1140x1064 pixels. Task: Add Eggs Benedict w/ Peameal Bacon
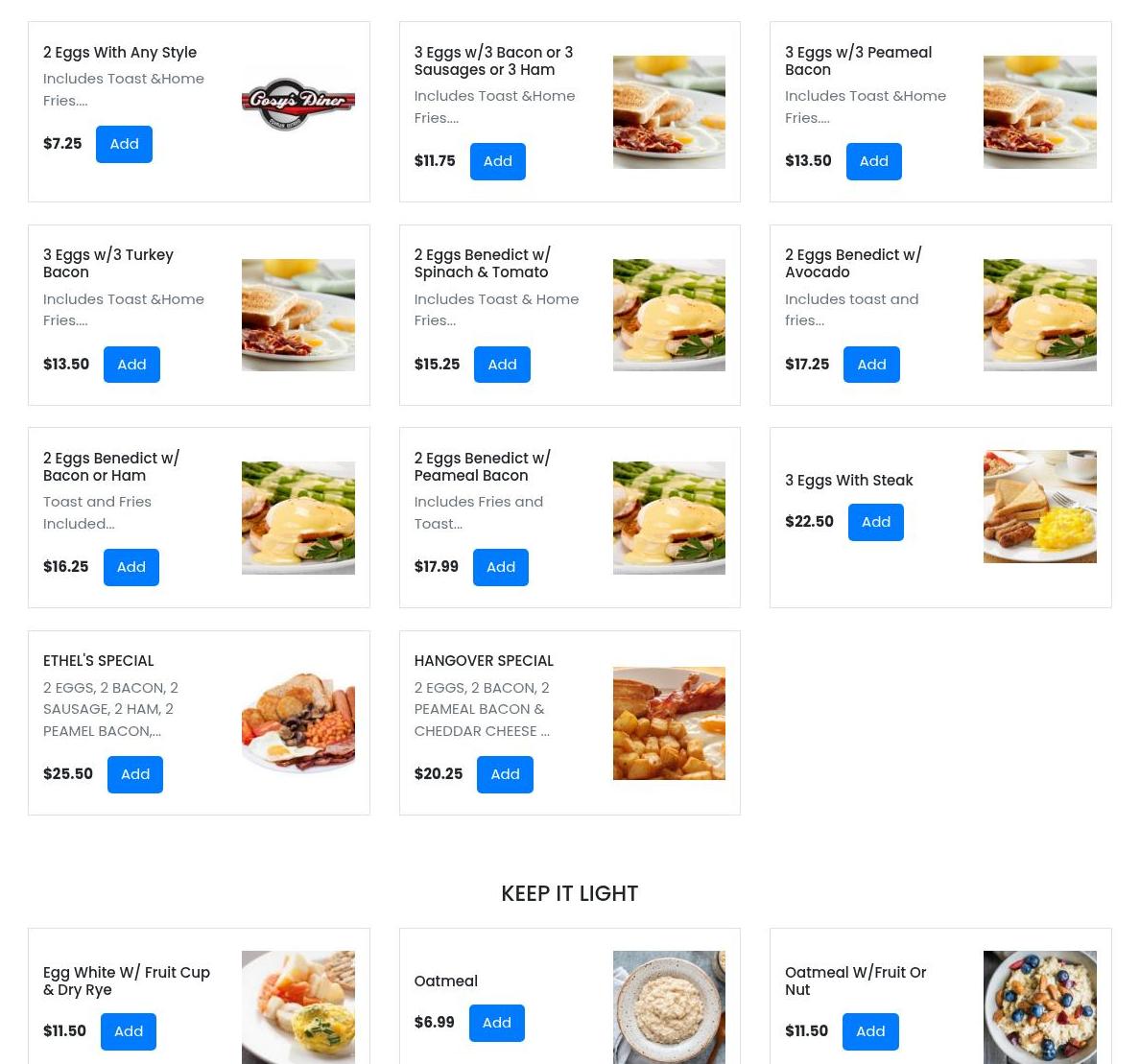point(500,567)
